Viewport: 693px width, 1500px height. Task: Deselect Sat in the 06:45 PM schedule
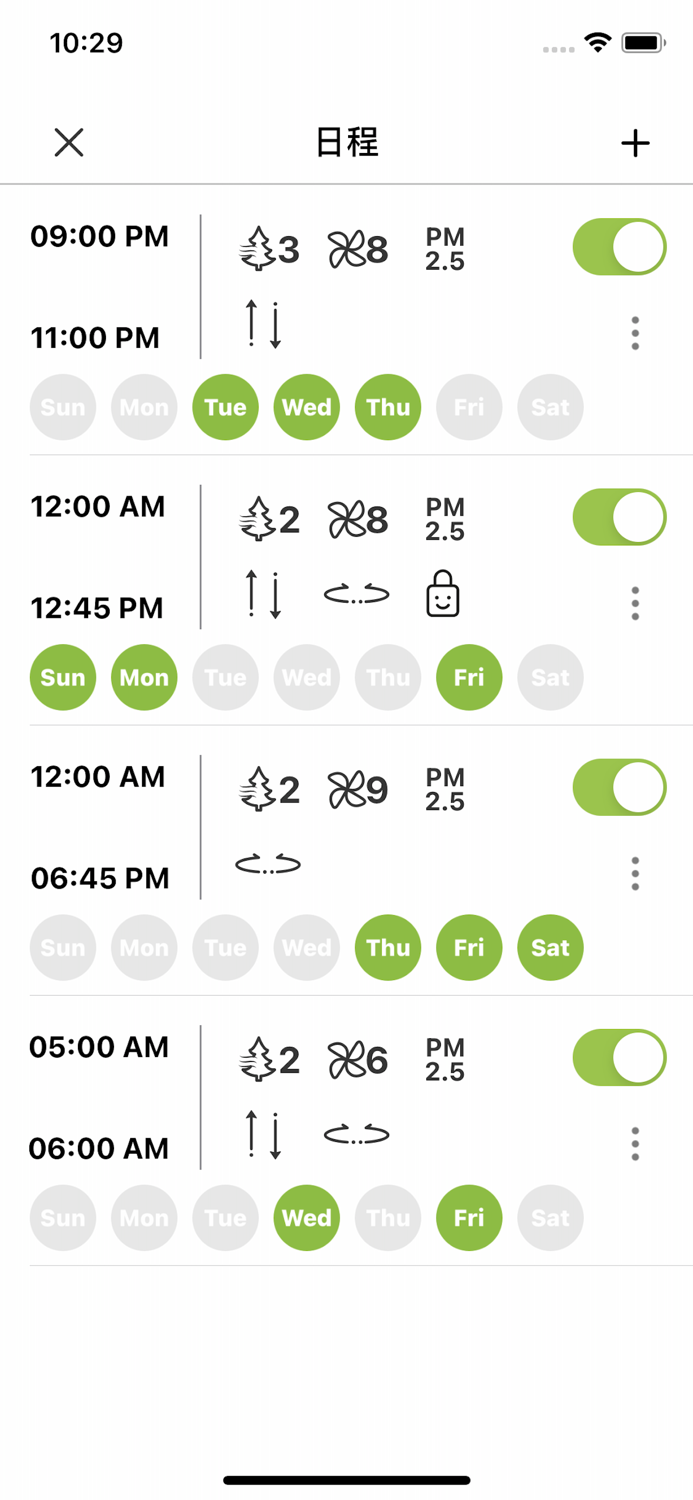pyautogui.click(x=550, y=947)
